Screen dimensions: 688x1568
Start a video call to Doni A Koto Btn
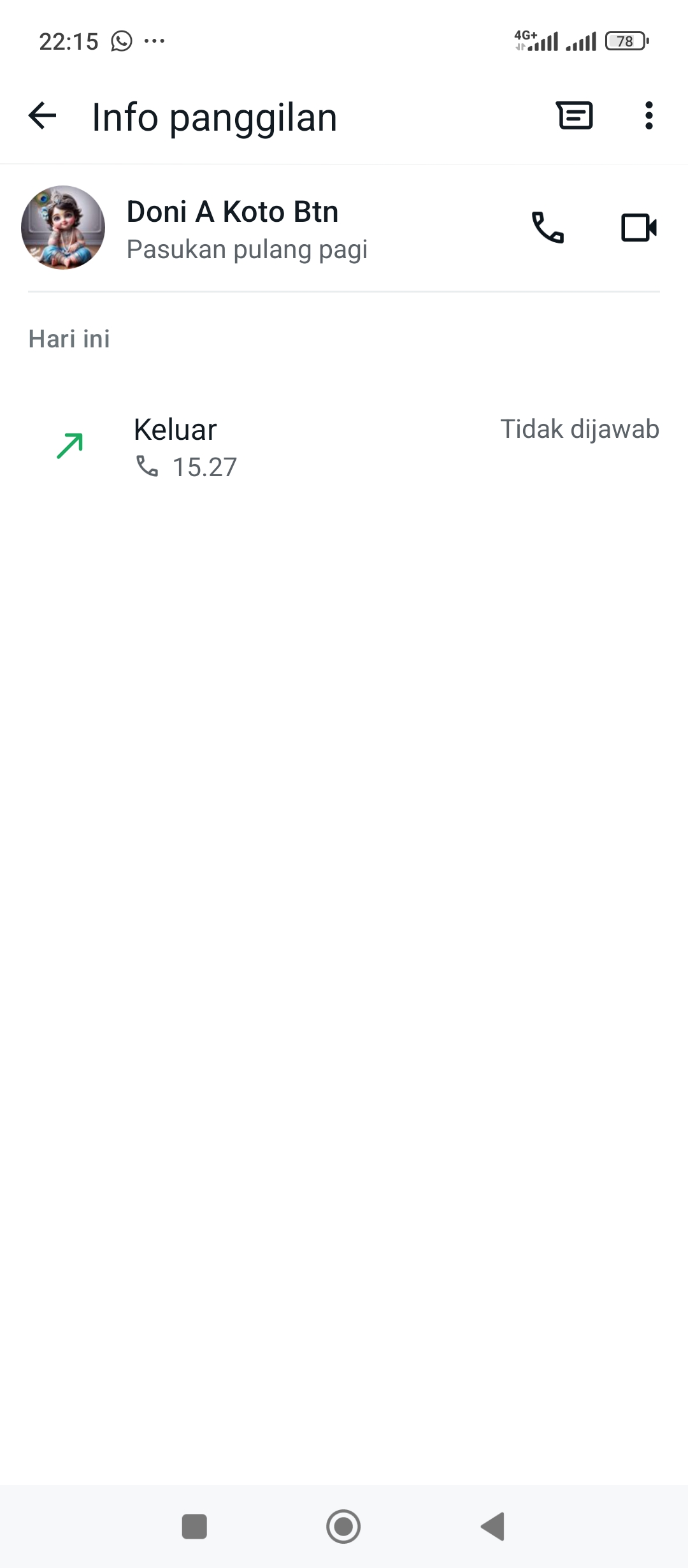pyautogui.click(x=639, y=228)
